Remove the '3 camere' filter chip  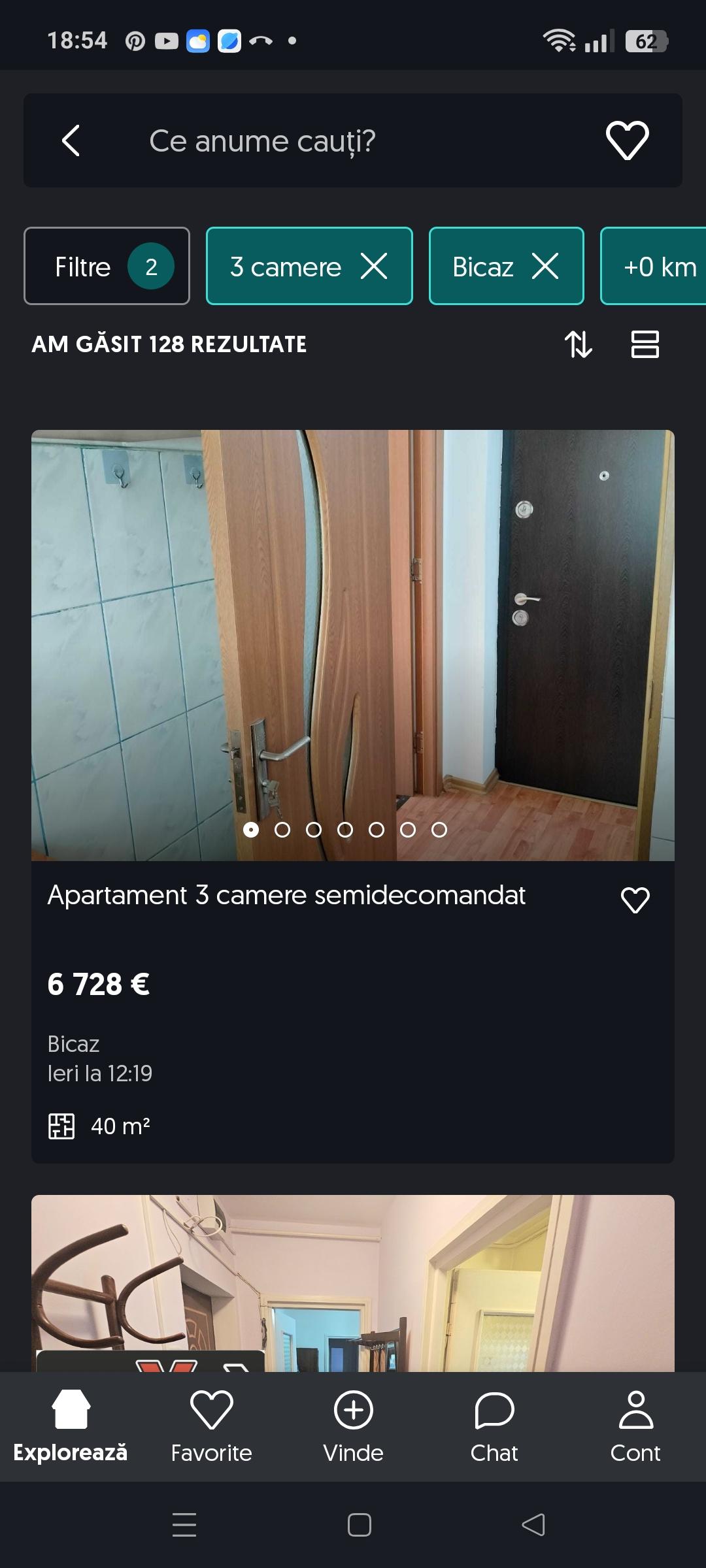pos(374,266)
